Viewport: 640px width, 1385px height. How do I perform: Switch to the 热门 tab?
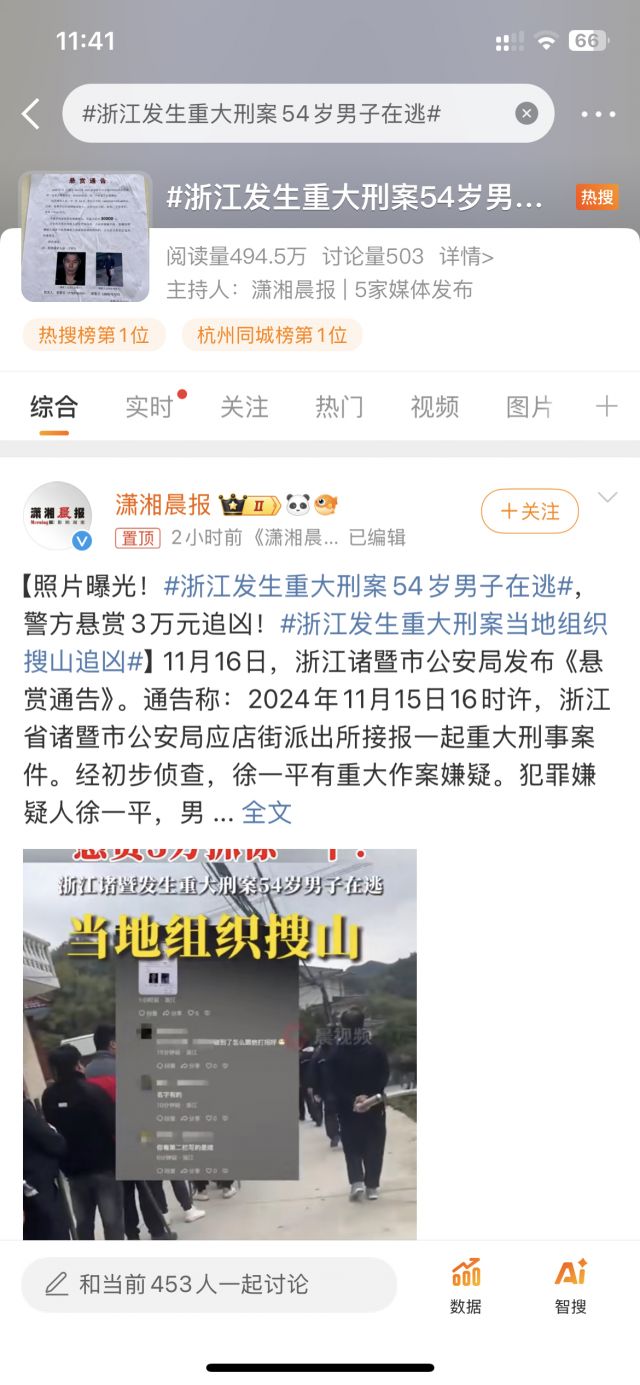[x=339, y=406]
